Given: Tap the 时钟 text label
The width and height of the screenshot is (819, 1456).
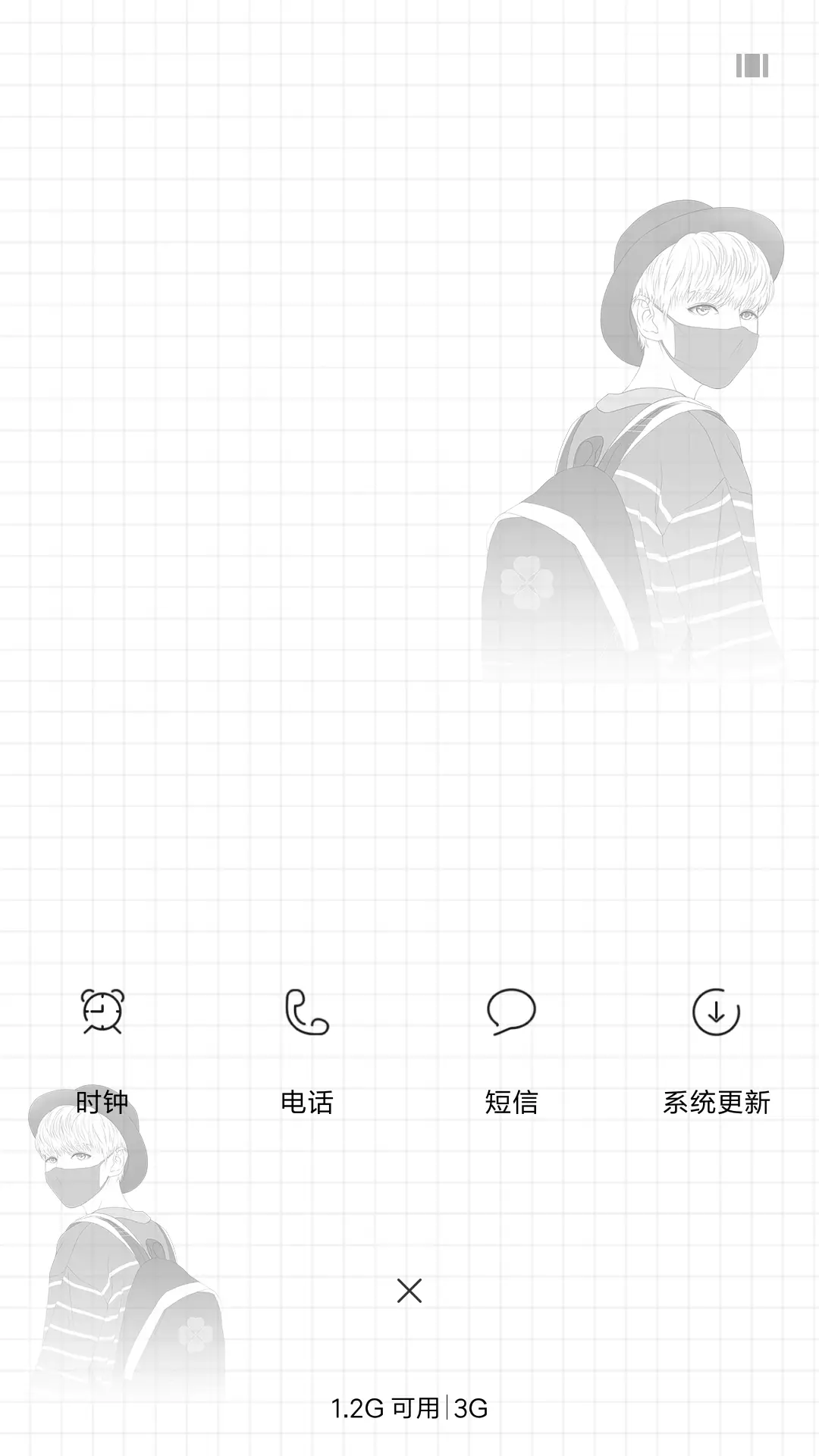Looking at the screenshot, I should [x=102, y=1103].
